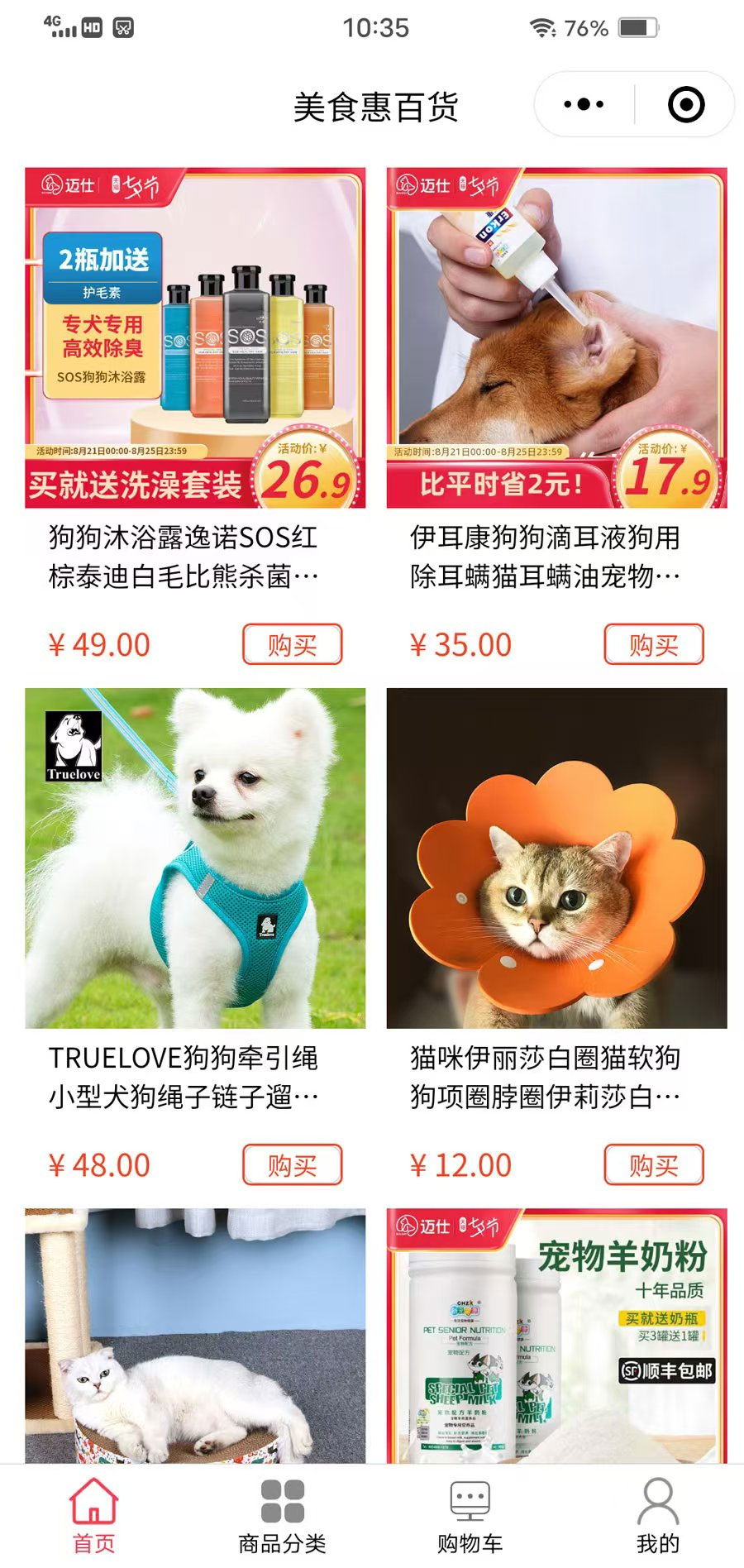The width and height of the screenshot is (744, 1568).
Task: Open the SOS dog shampoo product
Action: pyautogui.click(x=195, y=338)
